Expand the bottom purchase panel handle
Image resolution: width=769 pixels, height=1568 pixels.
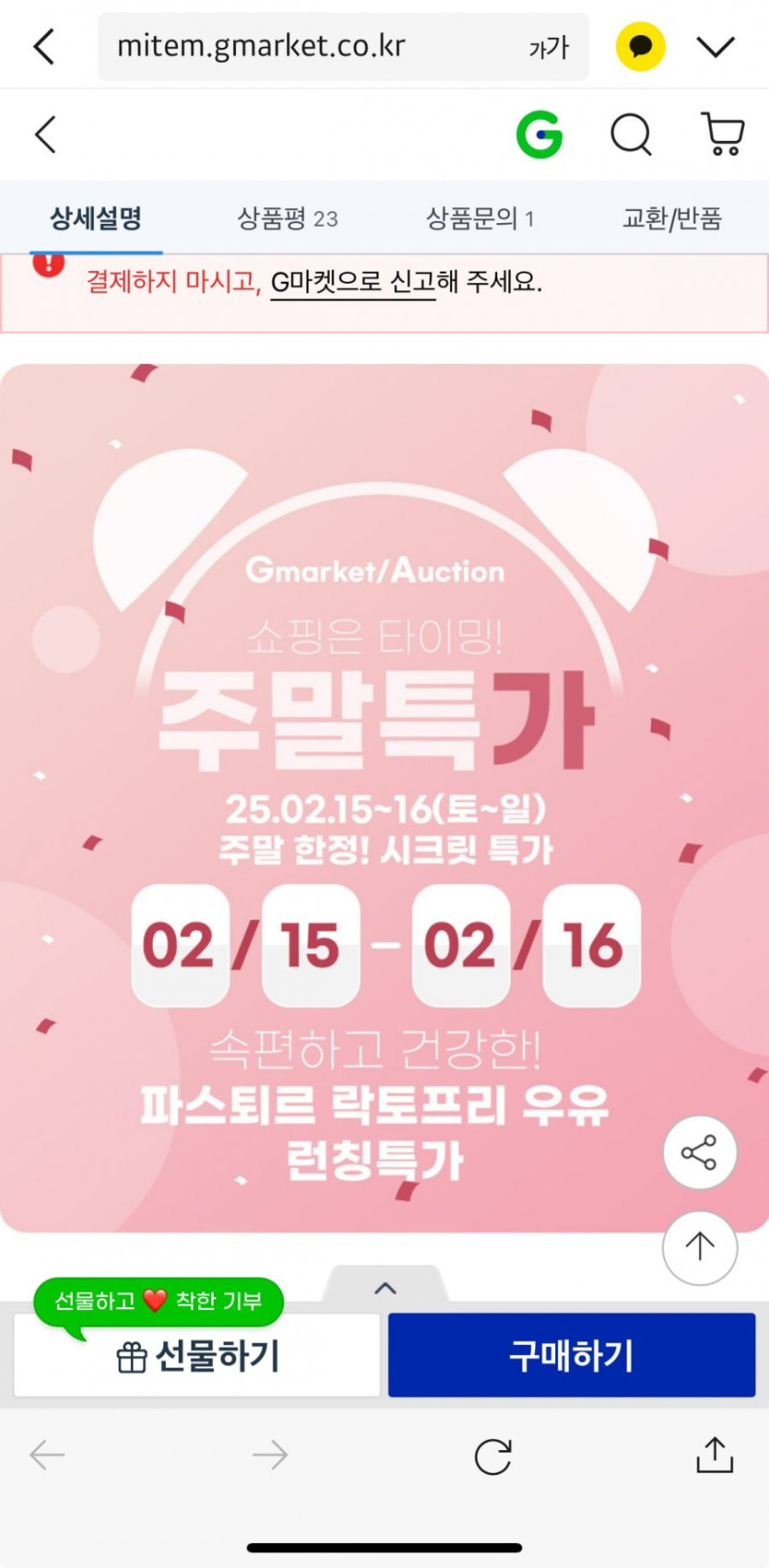pyautogui.click(x=385, y=1285)
